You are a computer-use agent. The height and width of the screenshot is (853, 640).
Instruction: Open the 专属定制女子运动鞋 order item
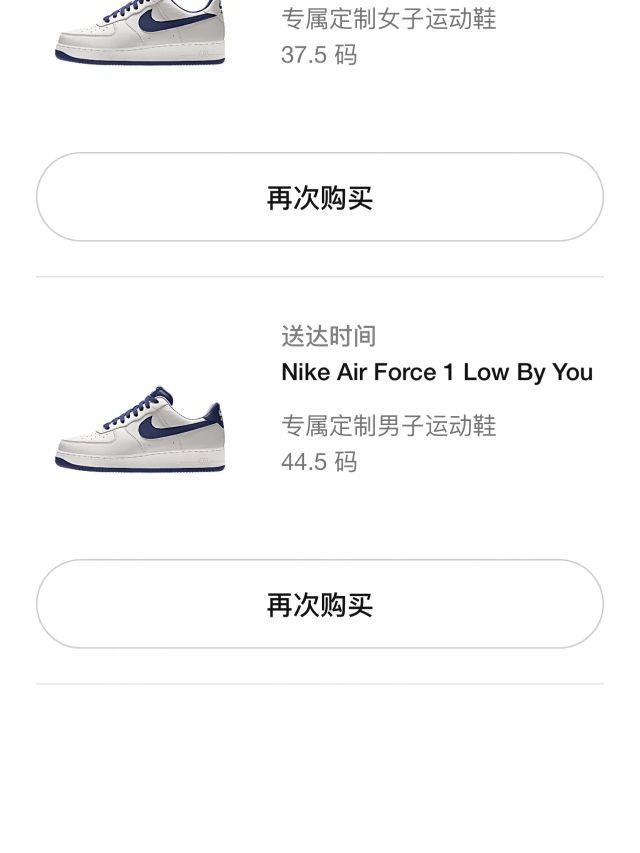pos(388,20)
